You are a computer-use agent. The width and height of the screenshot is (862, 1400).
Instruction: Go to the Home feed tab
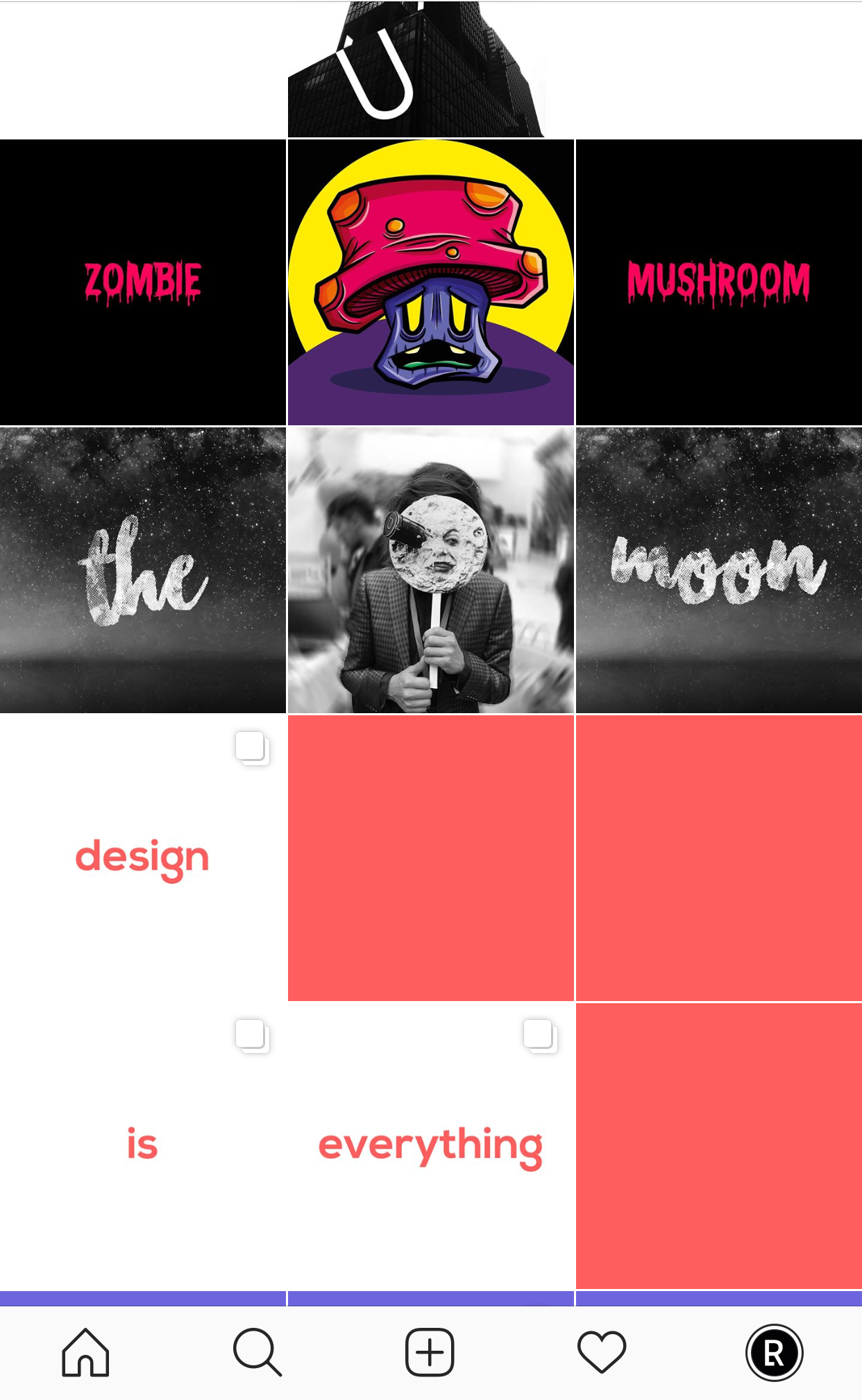click(x=85, y=1352)
